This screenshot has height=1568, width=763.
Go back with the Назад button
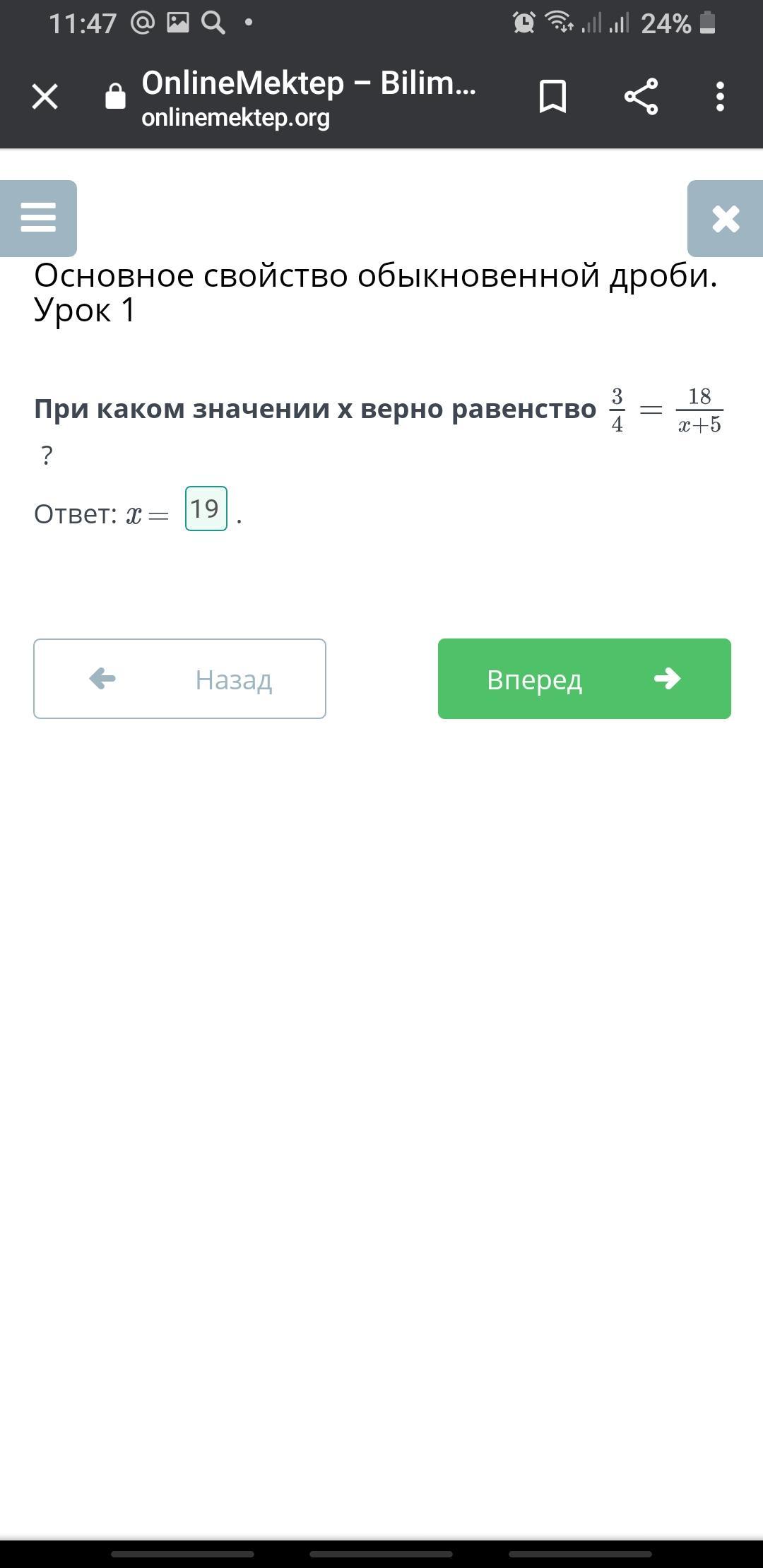point(179,679)
